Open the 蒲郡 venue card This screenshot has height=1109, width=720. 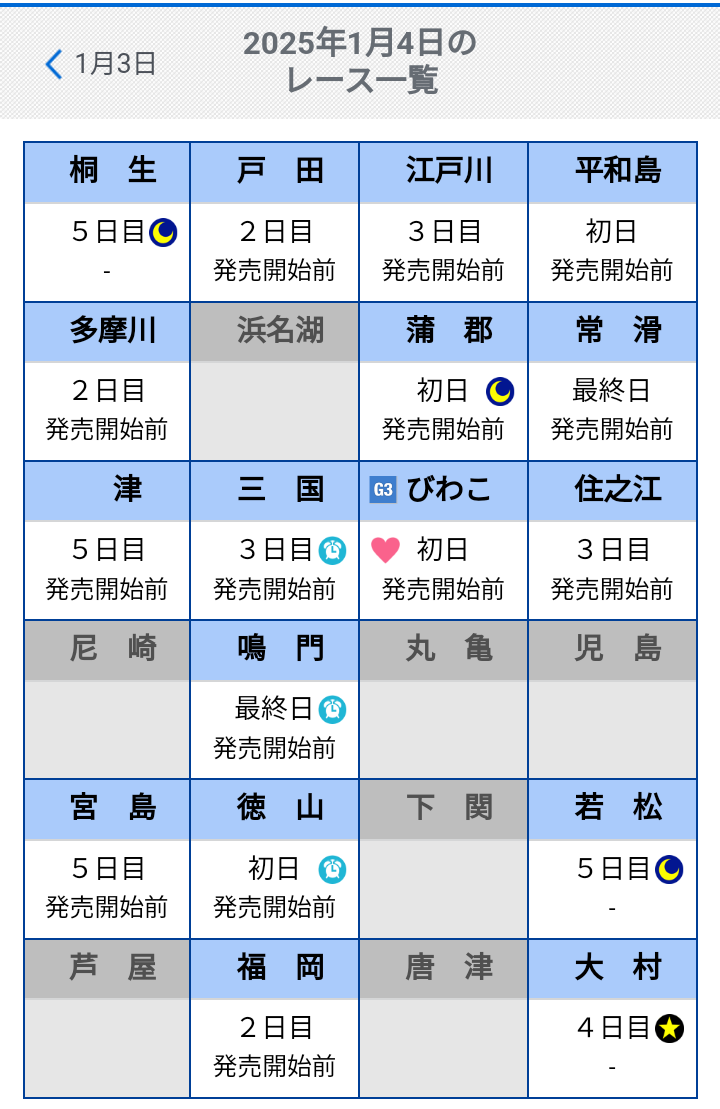click(x=444, y=381)
